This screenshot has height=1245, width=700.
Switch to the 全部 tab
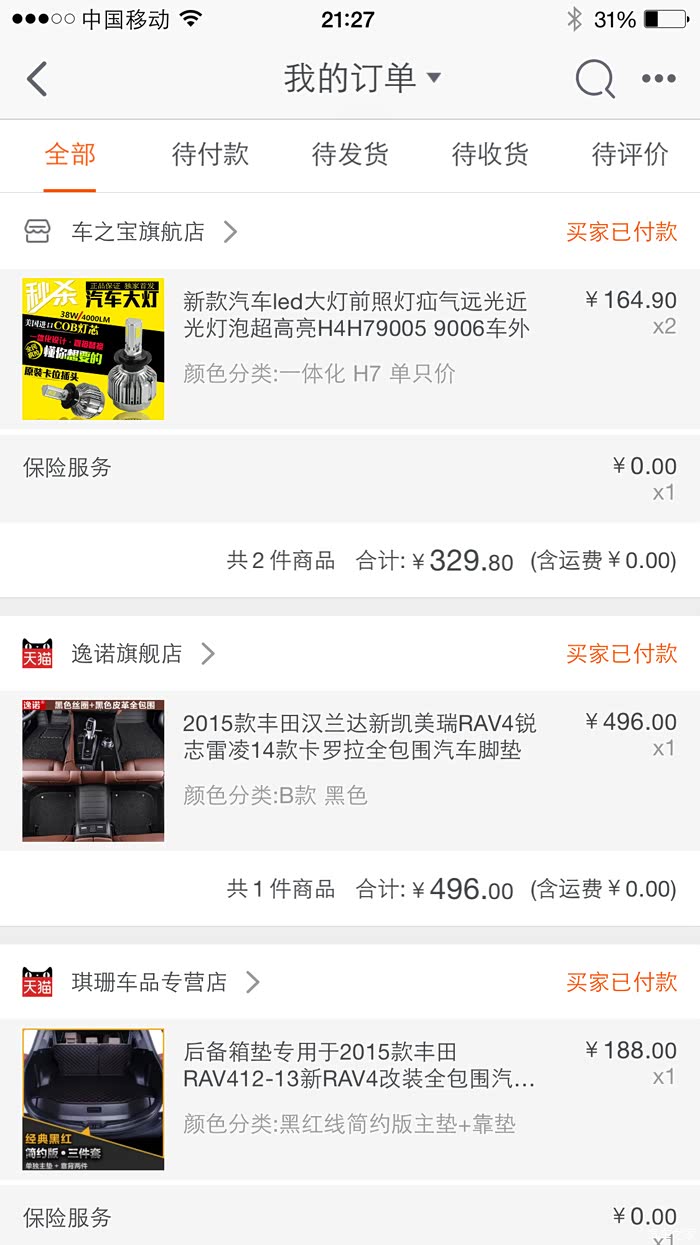pyautogui.click(x=70, y=155)
